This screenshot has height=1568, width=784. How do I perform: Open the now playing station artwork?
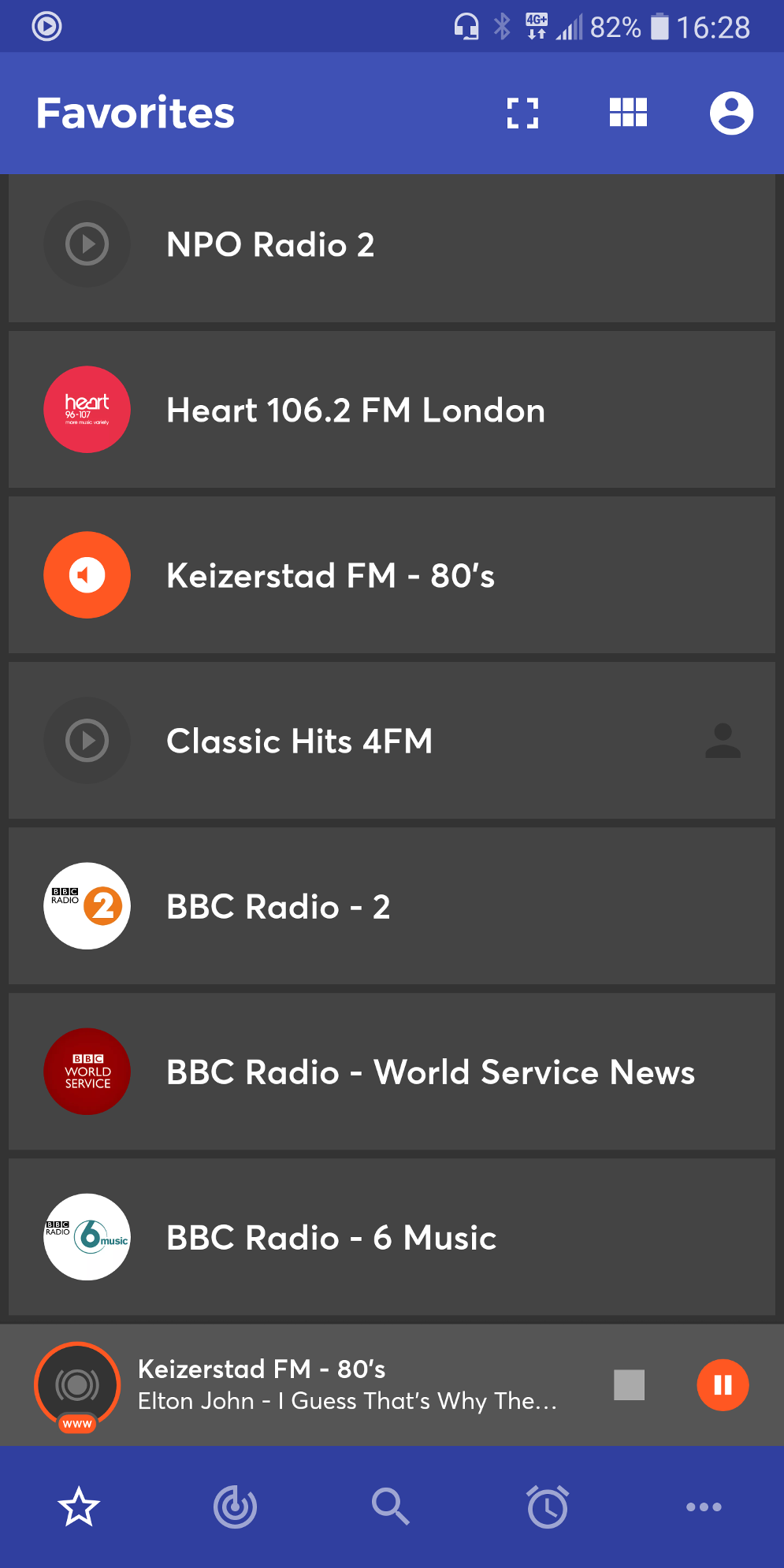point(77,1384)
